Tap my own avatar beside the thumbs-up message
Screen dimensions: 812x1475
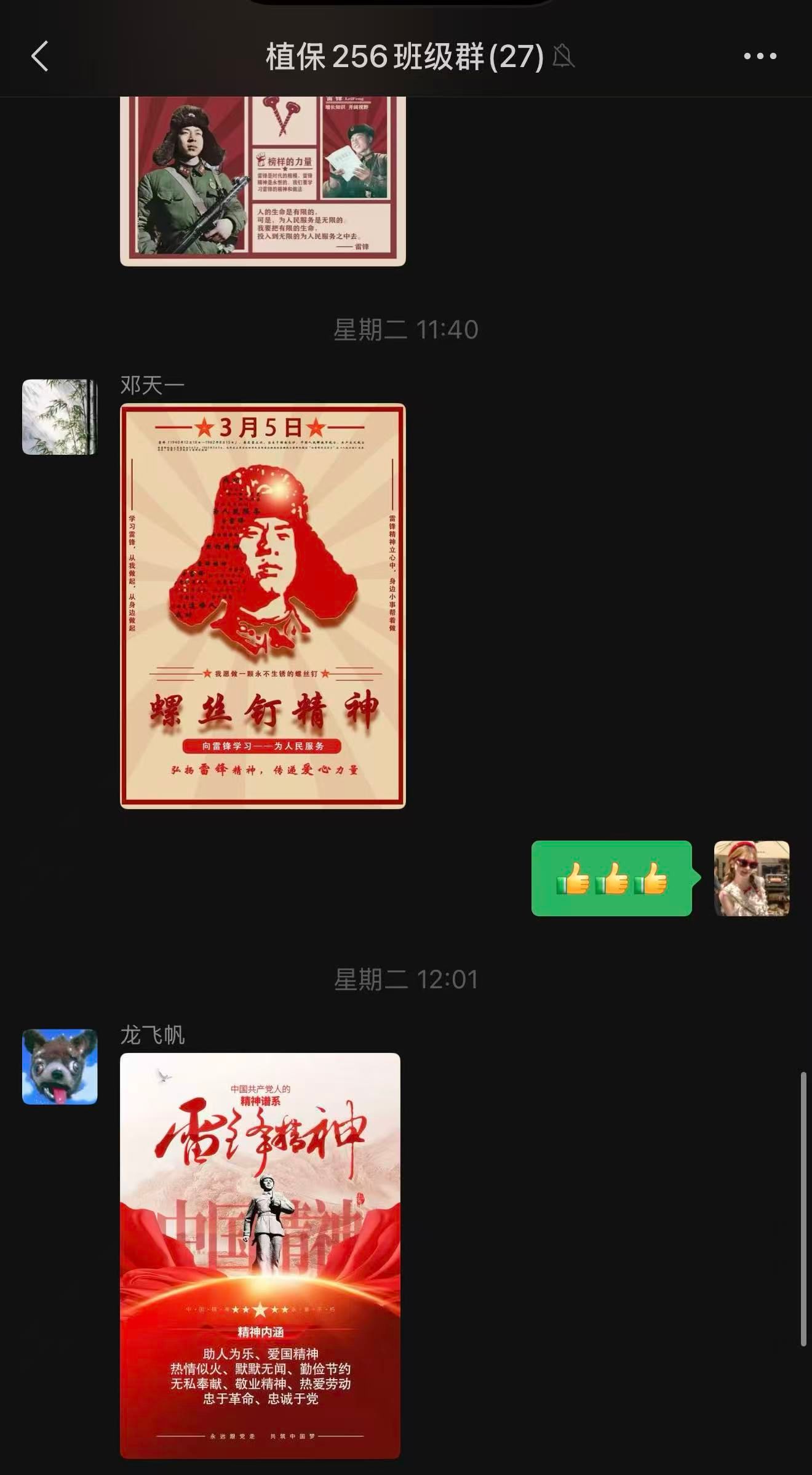(x=751, y=878)
